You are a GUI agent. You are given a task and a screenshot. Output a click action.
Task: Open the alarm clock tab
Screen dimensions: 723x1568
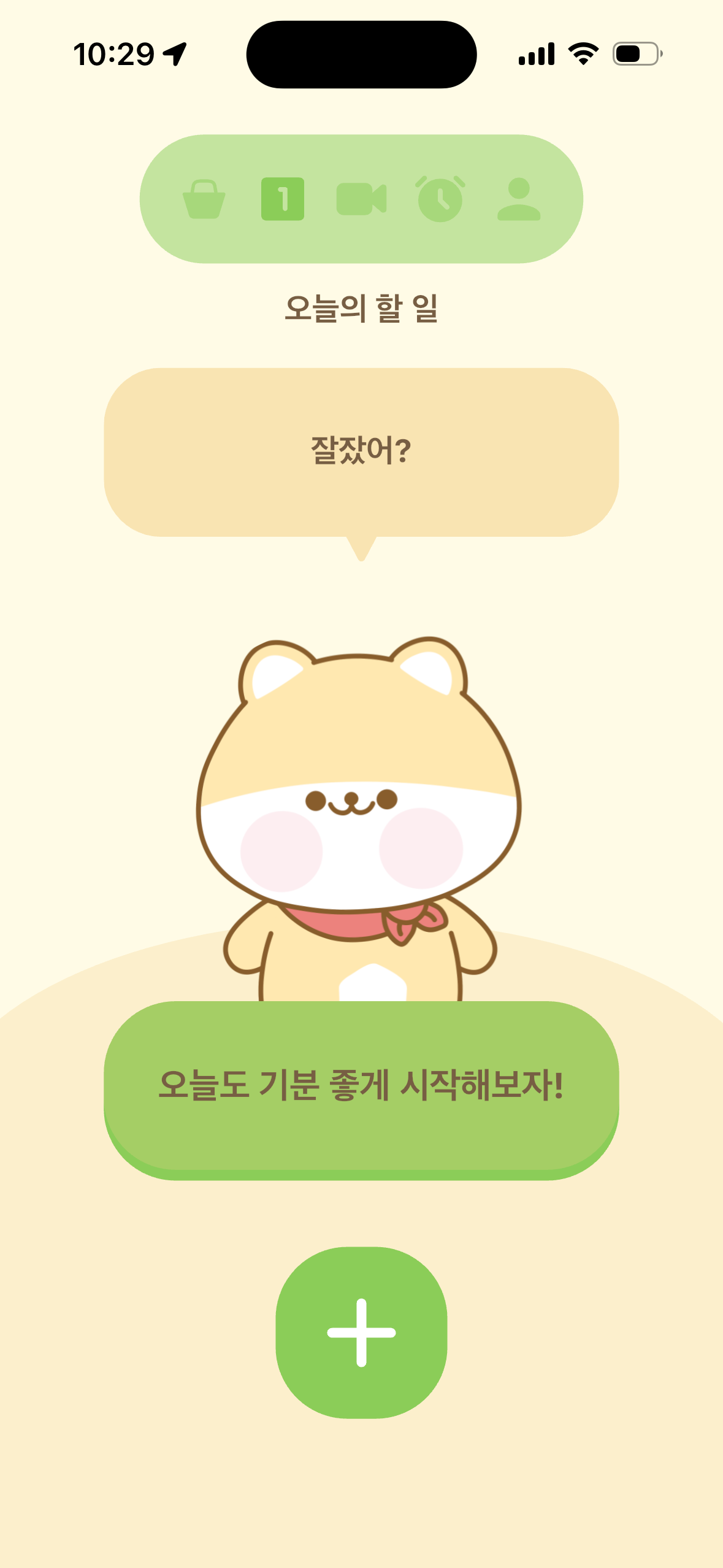[x=440, y=198]
